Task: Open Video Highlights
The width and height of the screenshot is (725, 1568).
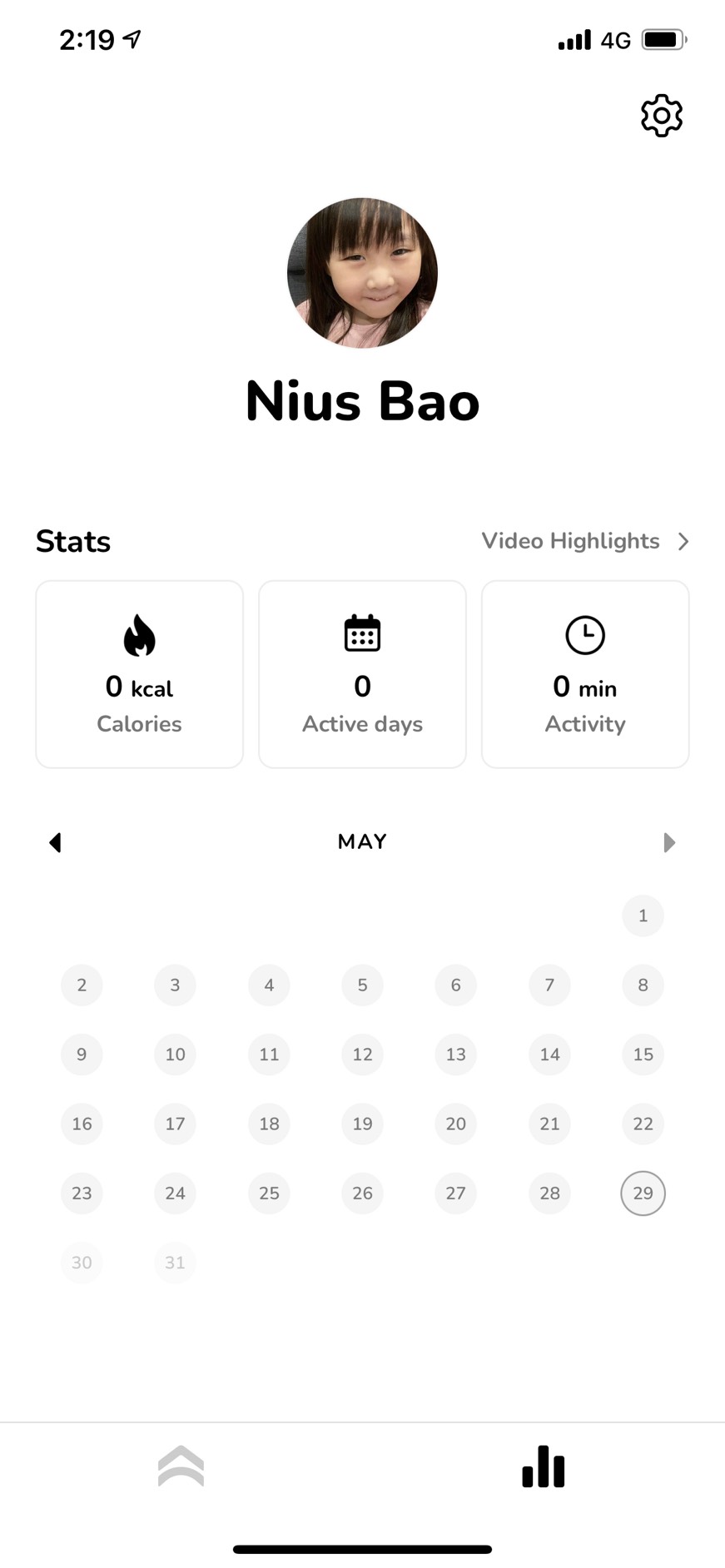Action: tap(585, 541)
